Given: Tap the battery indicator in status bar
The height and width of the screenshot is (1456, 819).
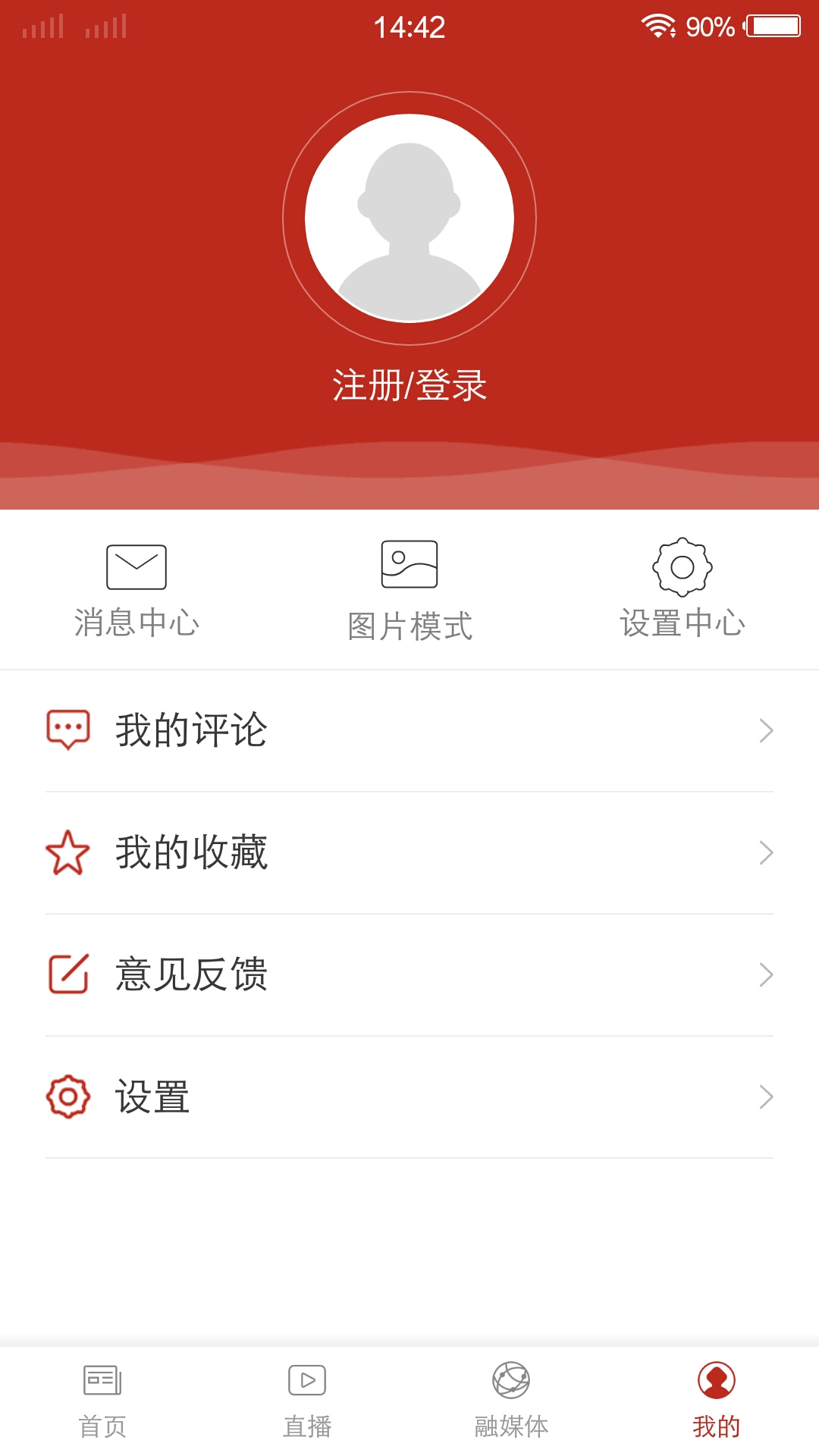Looking at the screenshot, I should click(773, 27).
